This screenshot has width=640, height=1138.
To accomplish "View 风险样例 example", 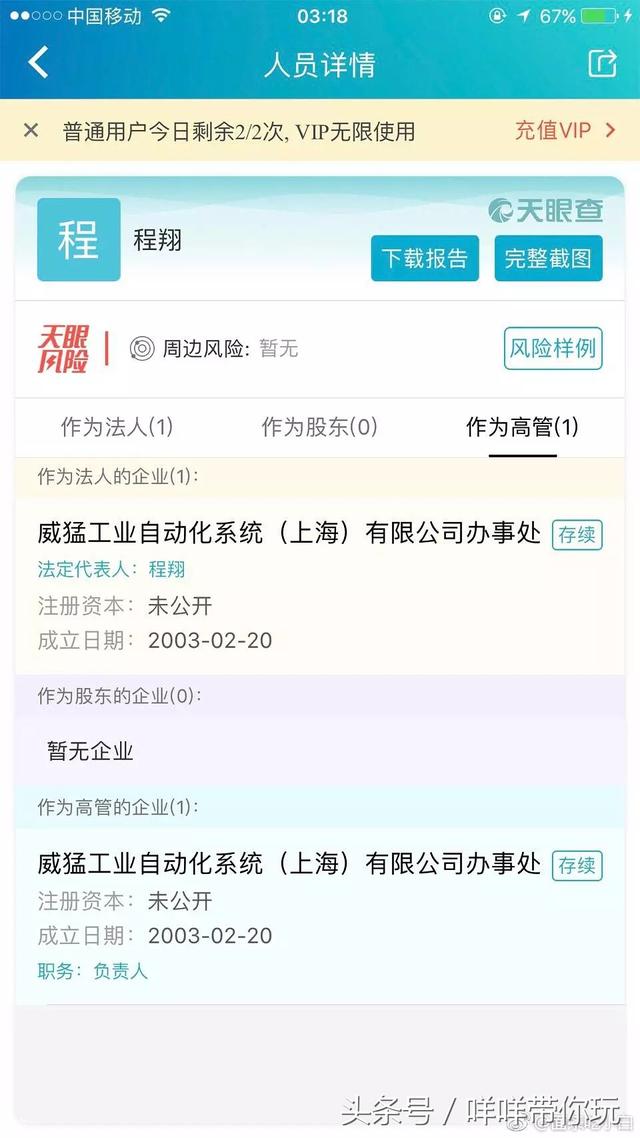I will coord(552,348).
